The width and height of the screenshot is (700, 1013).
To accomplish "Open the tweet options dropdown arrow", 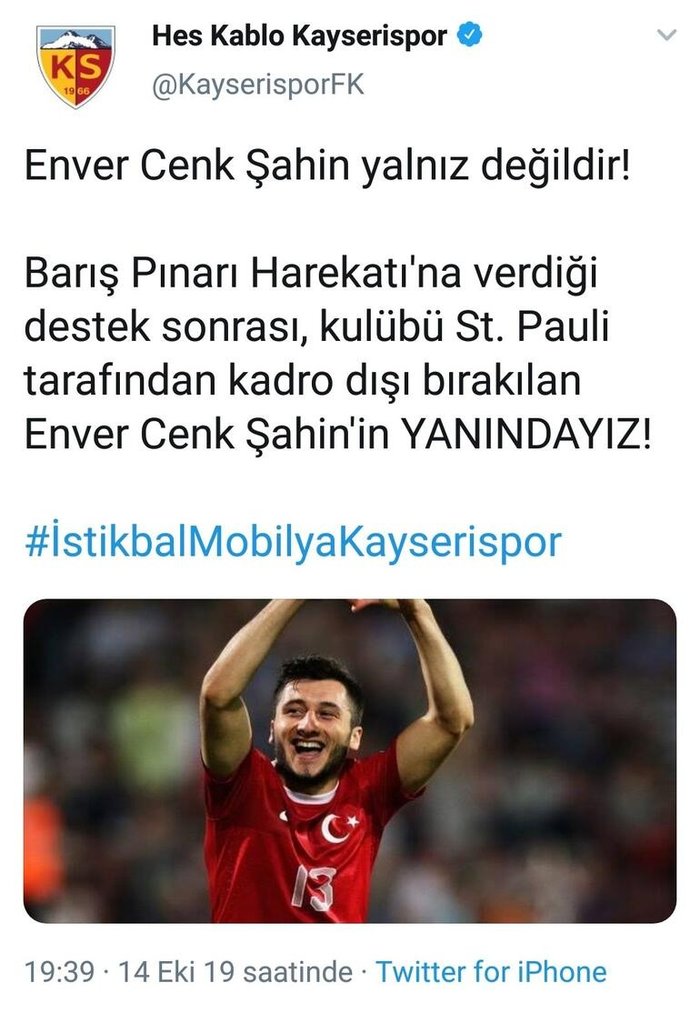I will tap(665, 35).
